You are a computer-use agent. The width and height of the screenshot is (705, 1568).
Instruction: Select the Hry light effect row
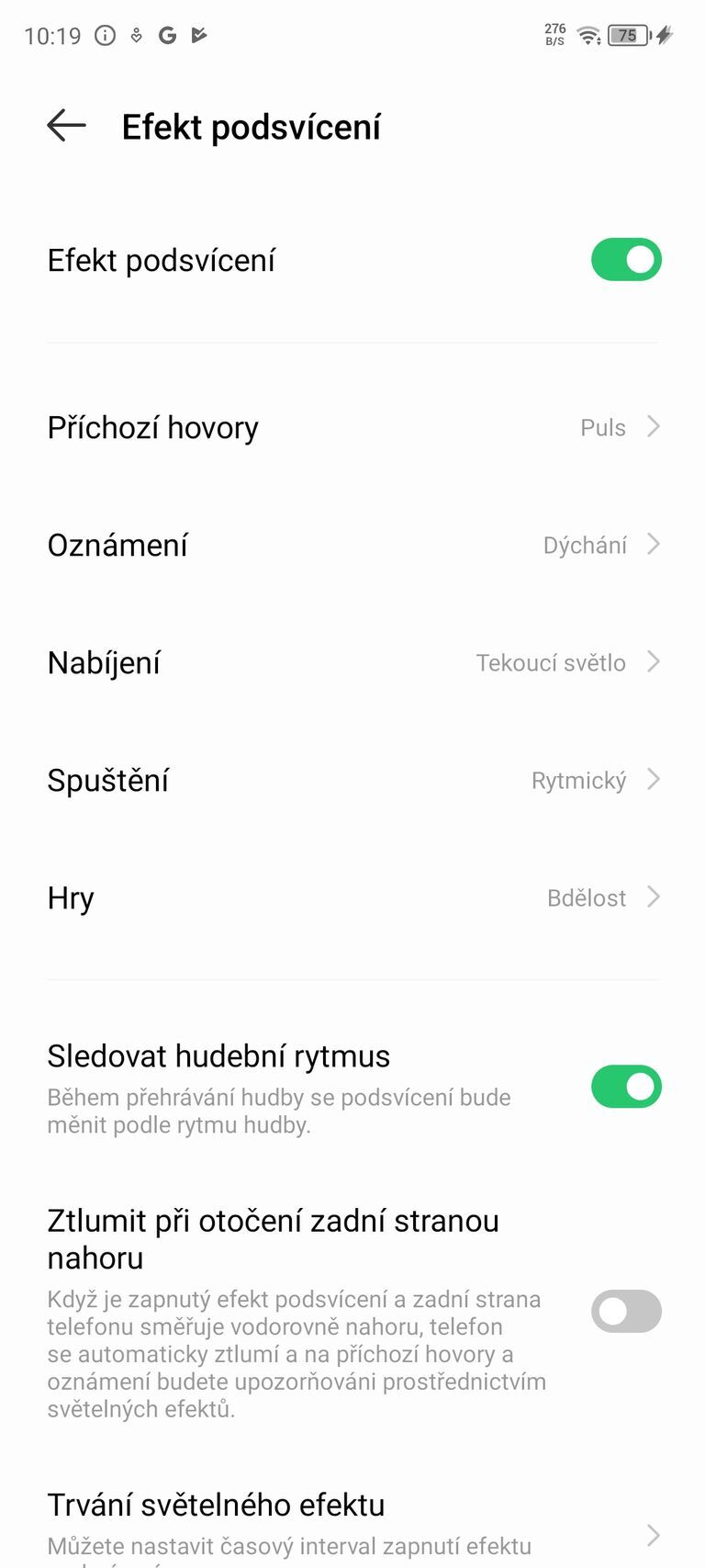coord(352,898)
